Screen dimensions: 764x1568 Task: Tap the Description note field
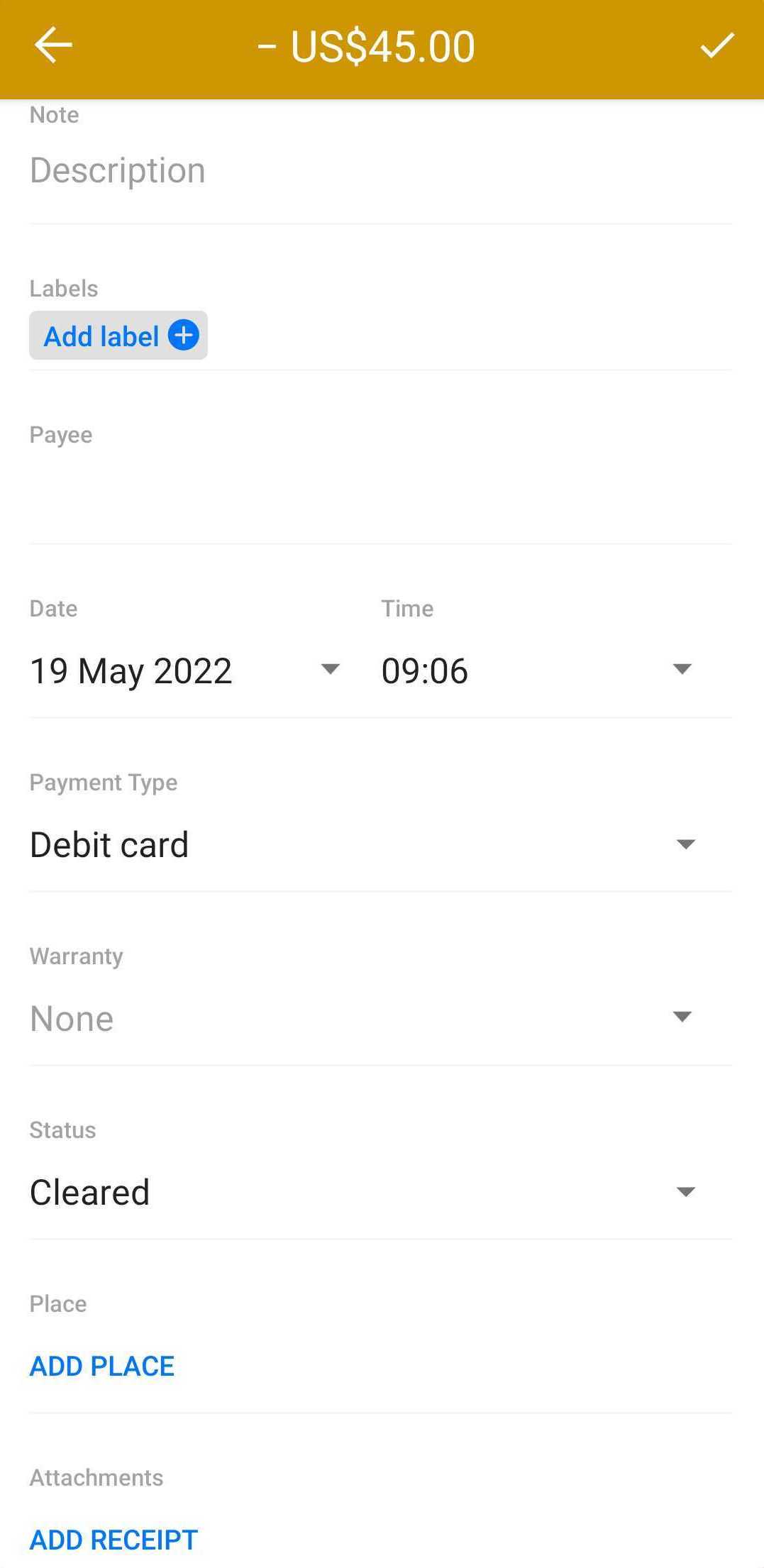pos(380,171)
